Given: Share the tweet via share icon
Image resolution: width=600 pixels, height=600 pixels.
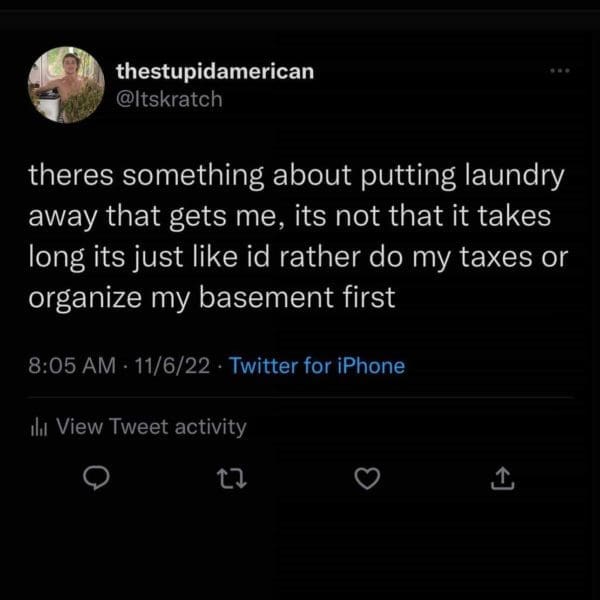Looking at the screenshot, I should click(502, 482).
